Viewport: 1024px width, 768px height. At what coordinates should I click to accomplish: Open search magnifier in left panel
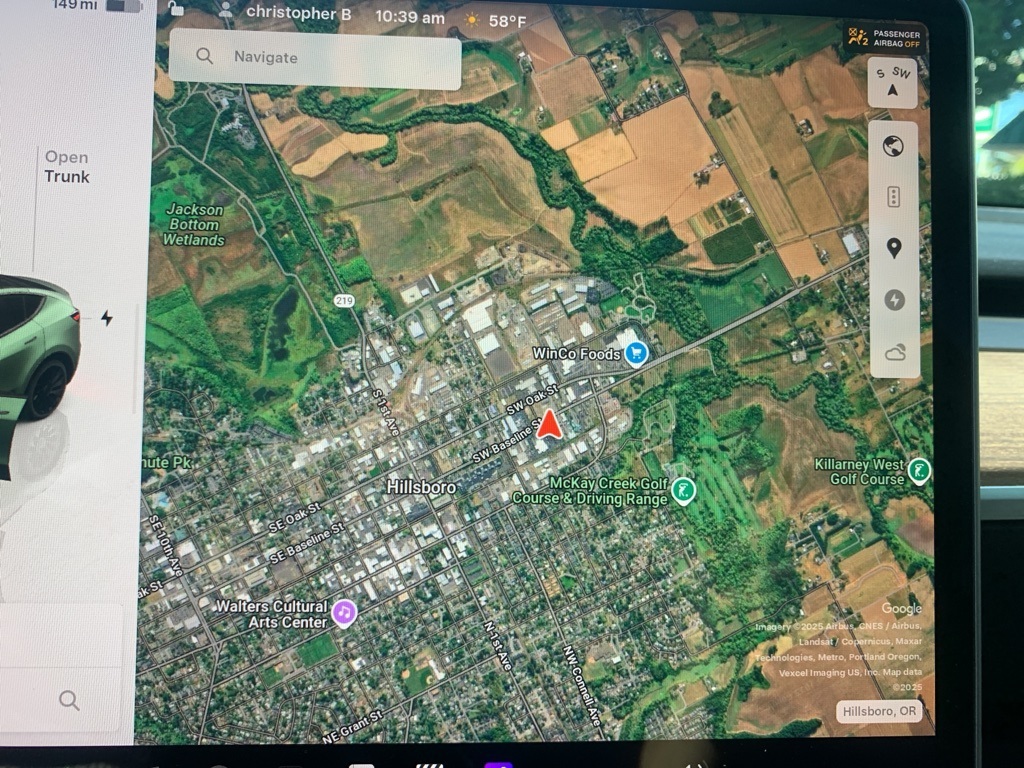[x=69, y=700]
